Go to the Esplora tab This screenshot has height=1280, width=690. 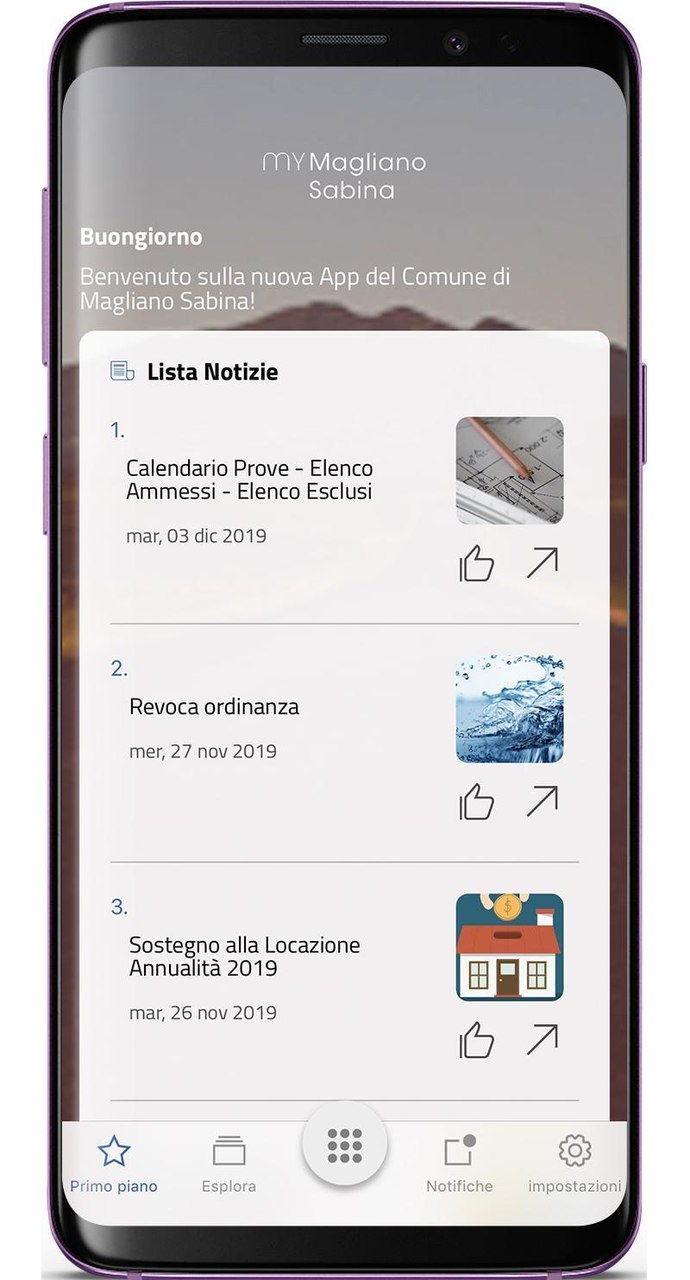click(x=229, y=1163)
